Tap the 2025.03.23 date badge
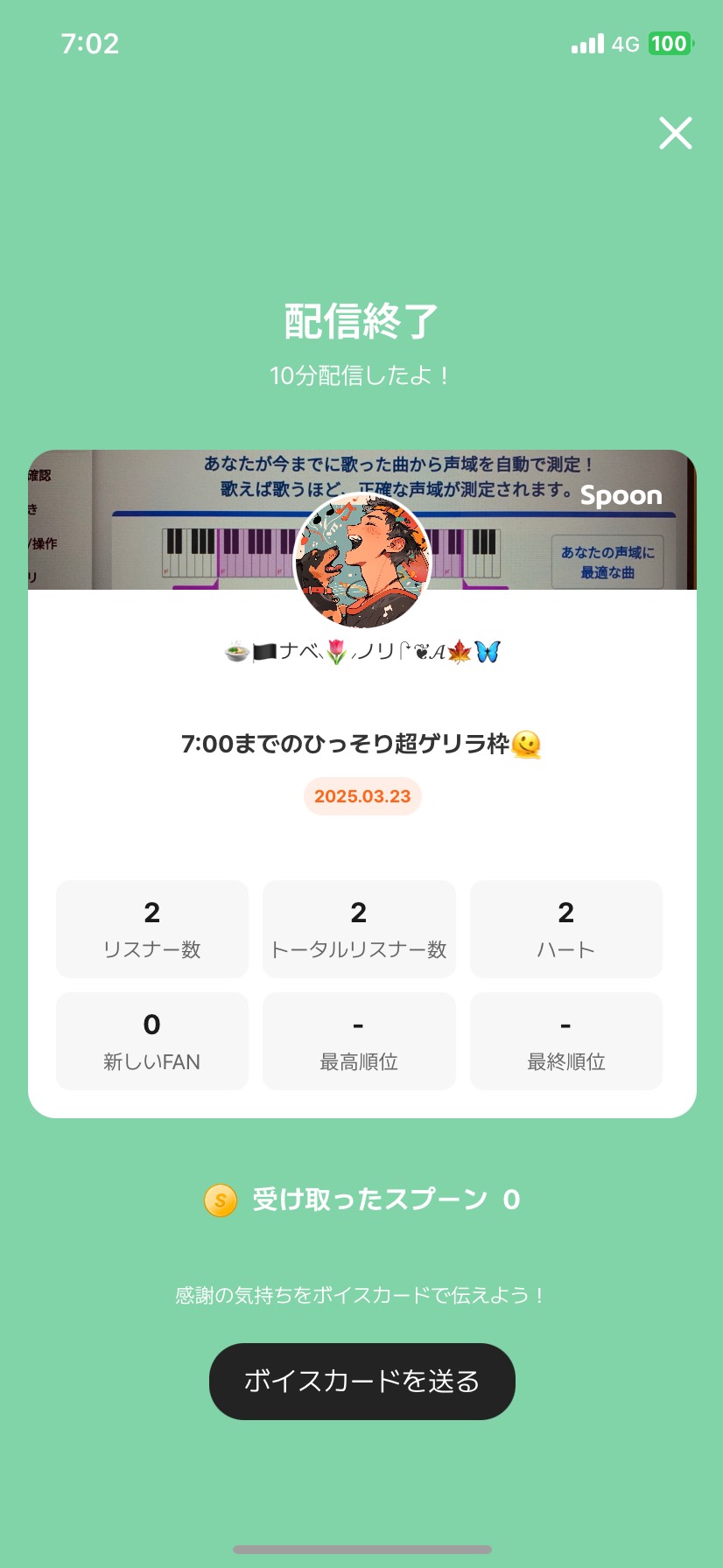 coord(361,797)
